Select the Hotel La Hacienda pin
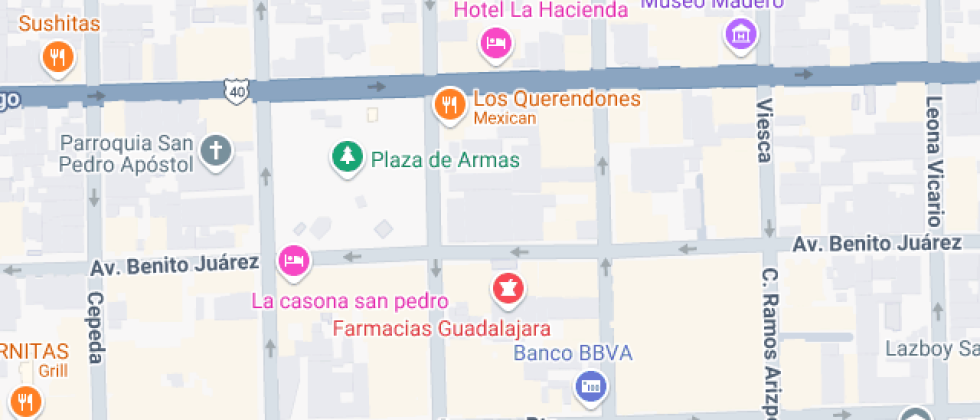 point(495,42)
